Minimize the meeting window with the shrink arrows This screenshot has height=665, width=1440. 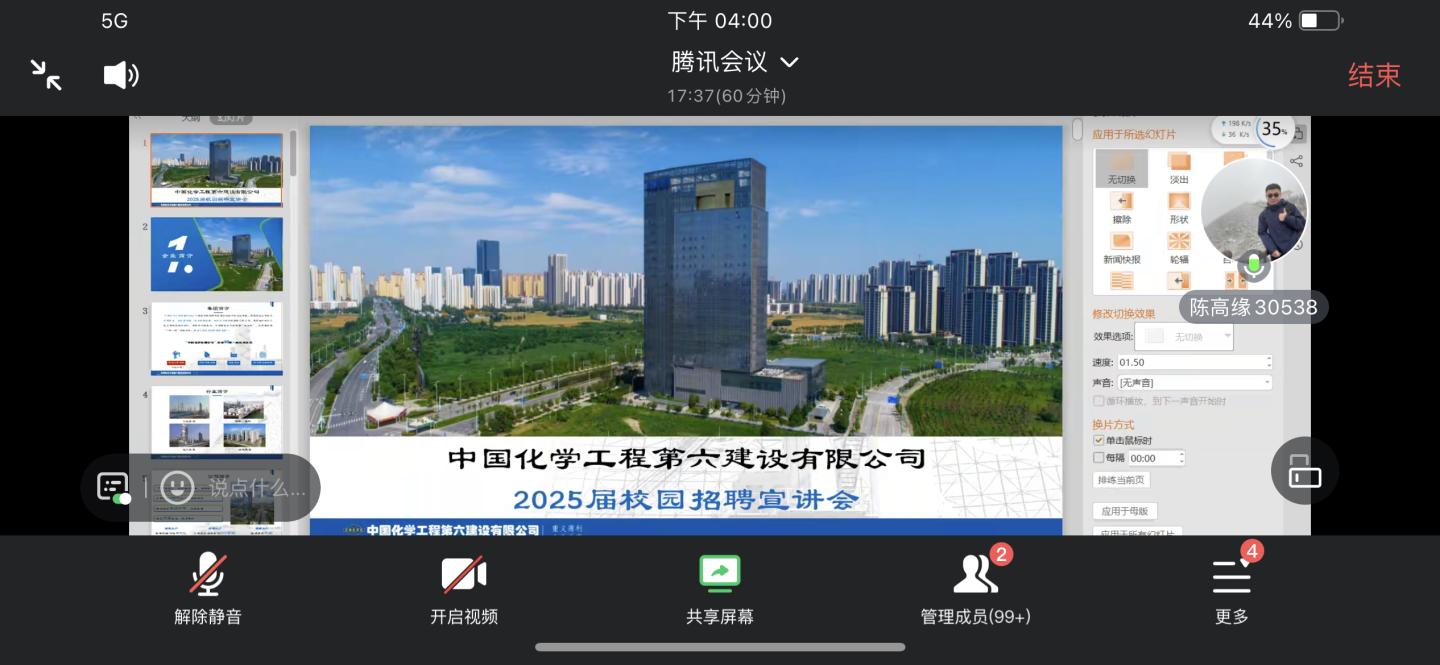click(x=46, y=75)
